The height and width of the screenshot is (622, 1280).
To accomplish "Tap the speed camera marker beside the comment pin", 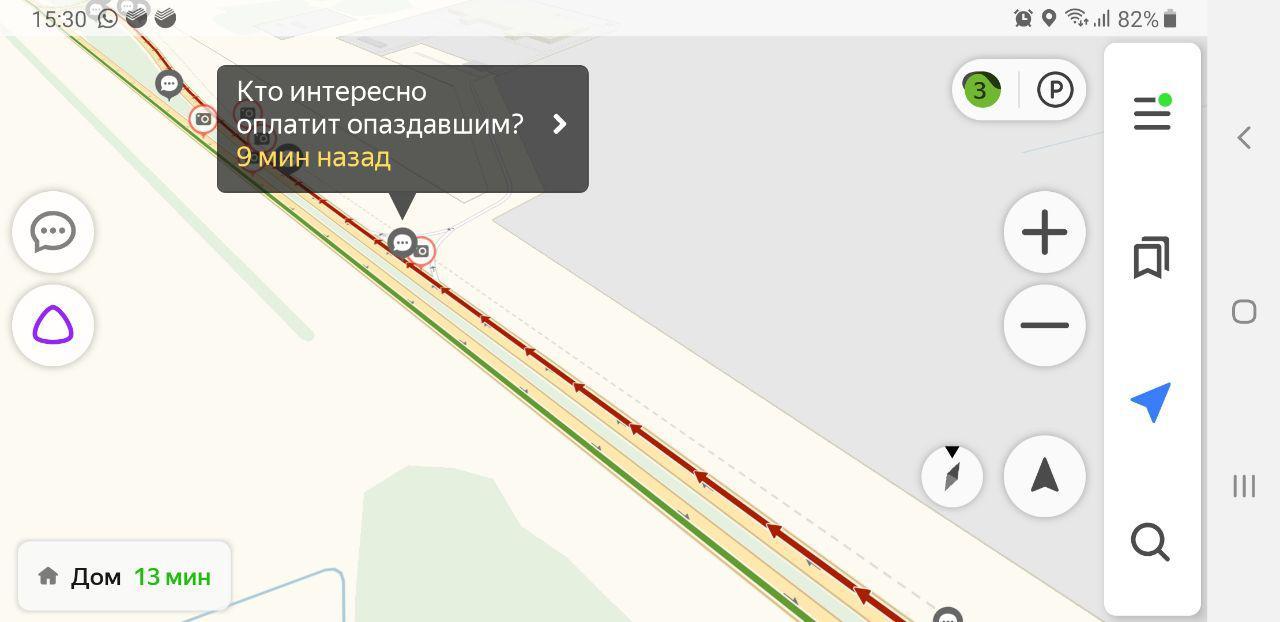I will (423, 251).
